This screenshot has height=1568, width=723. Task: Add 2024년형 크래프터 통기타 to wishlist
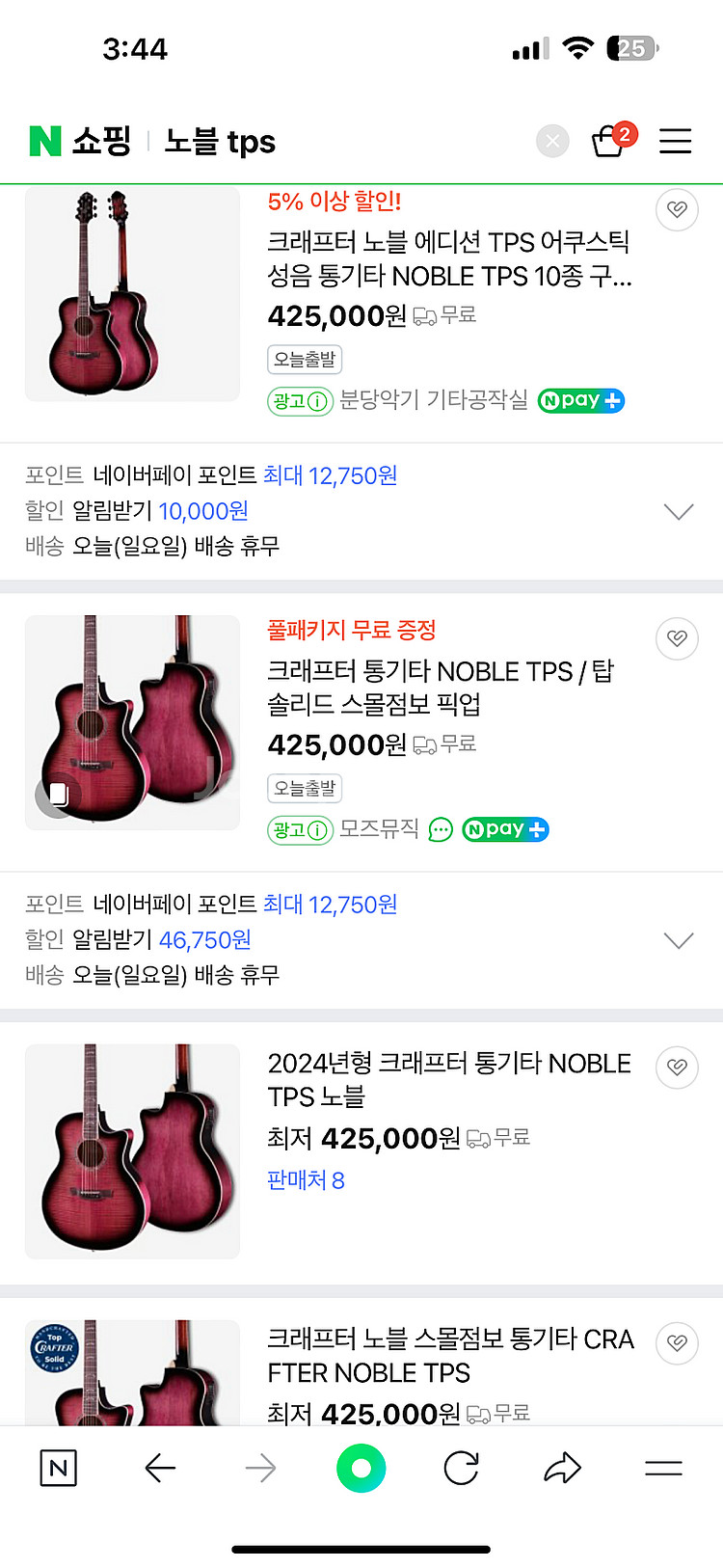tap(677, 1067)
